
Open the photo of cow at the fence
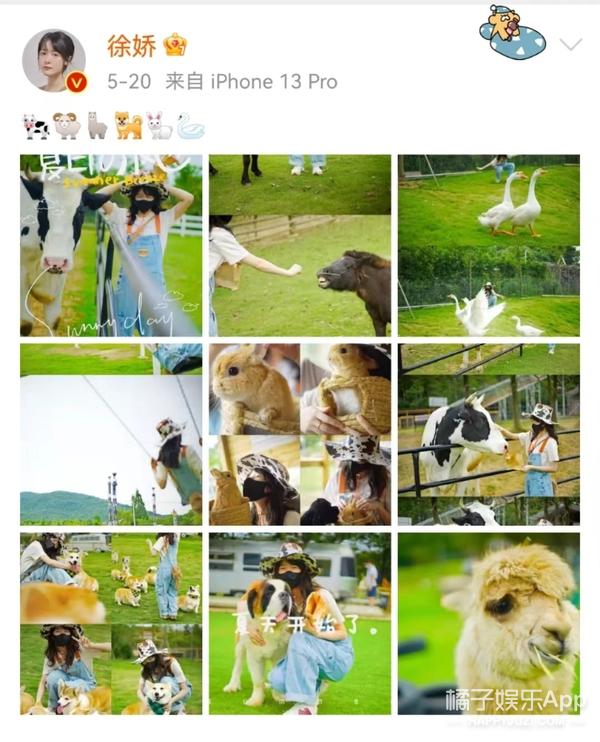[488, 434]
